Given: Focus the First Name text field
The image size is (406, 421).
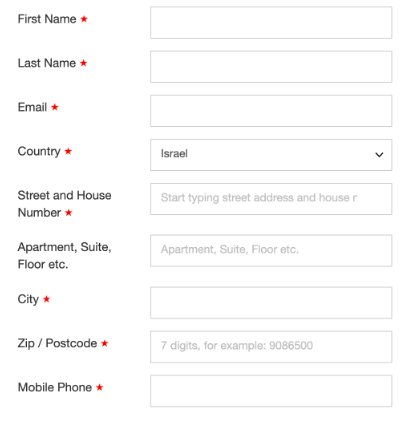Looking at the screenshot, I should (x=271, y=23).
